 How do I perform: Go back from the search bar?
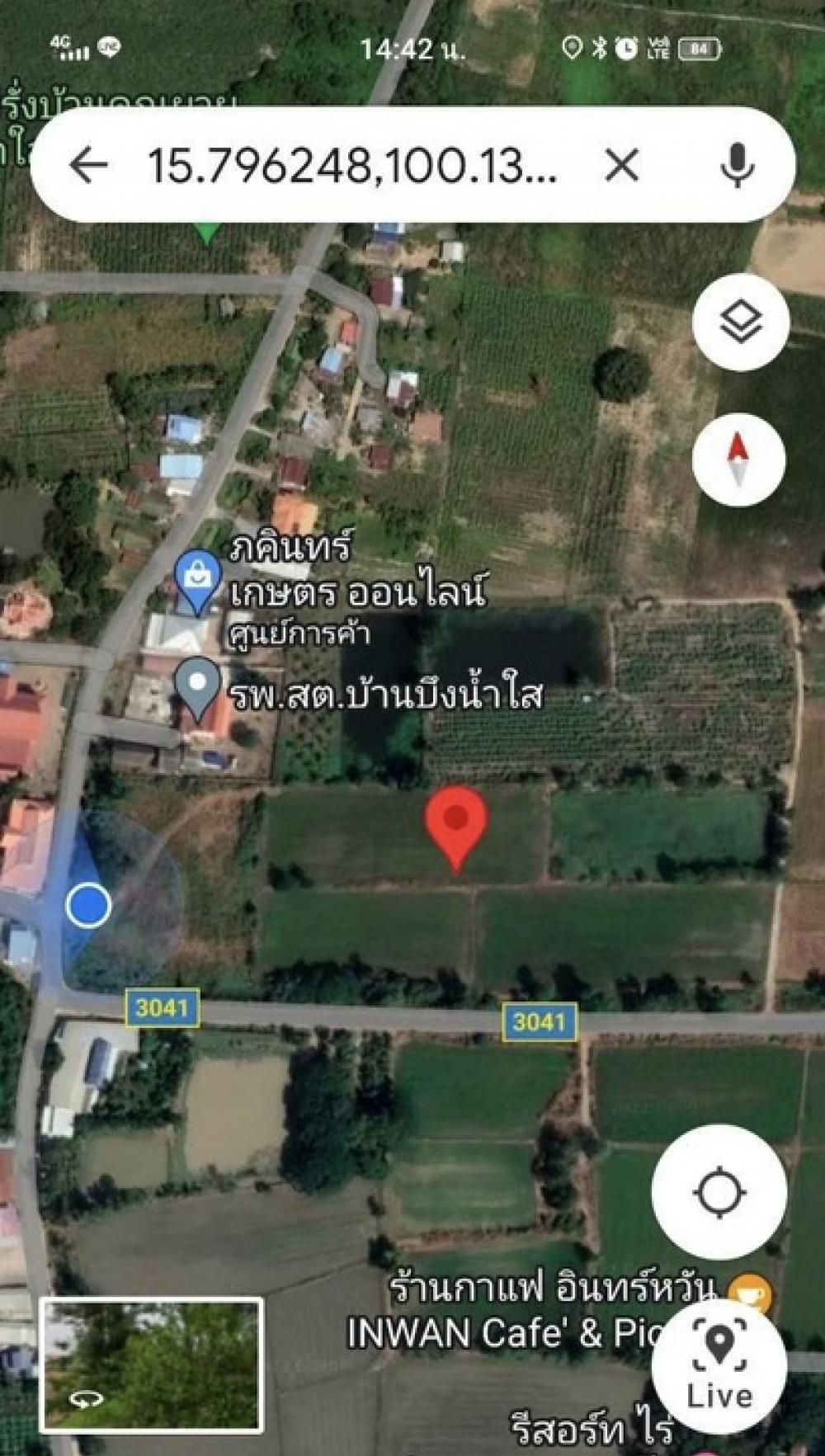pyautogui.click(x=89, y=166)
